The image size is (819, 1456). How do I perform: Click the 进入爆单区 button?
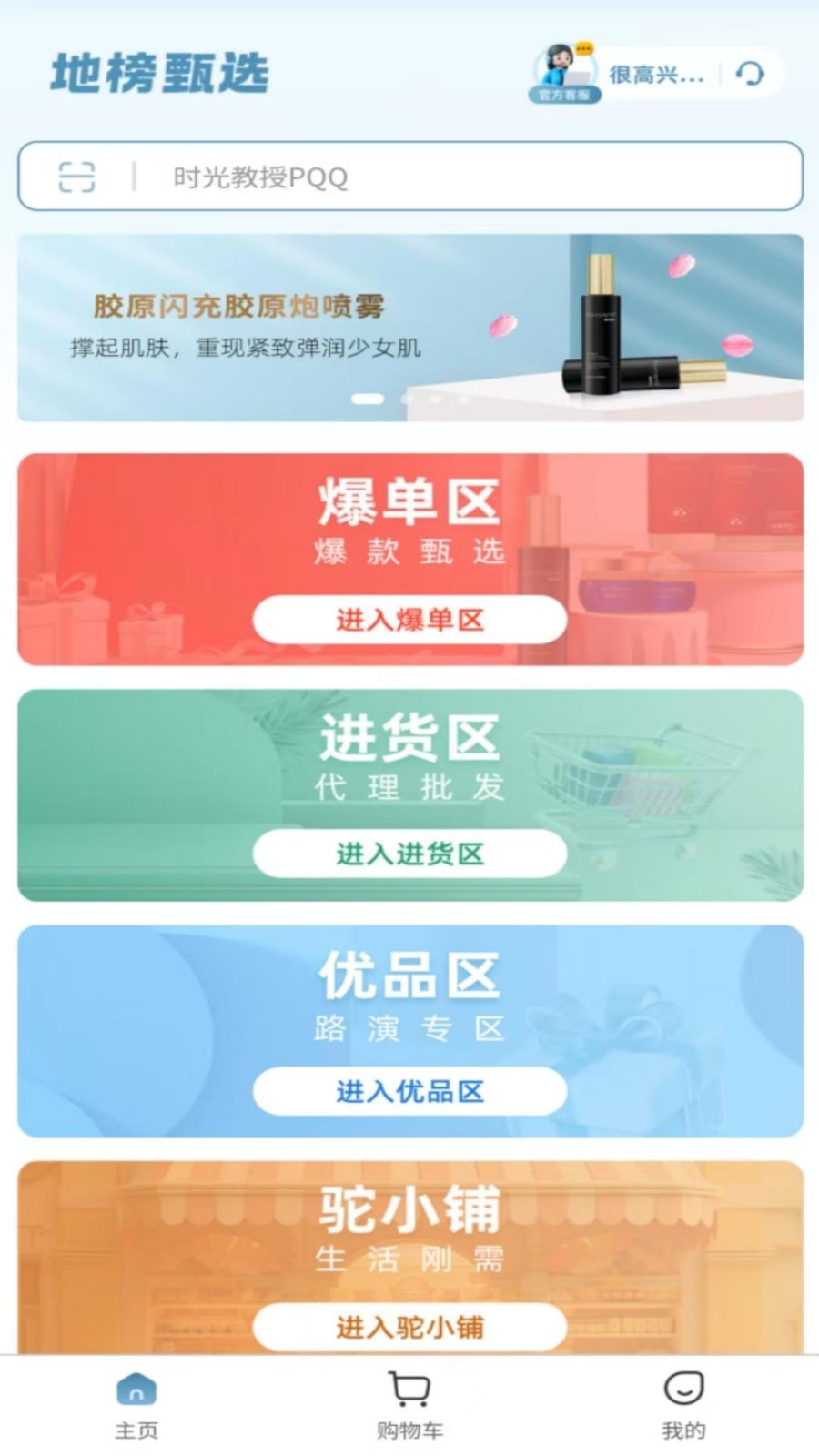tap(410, 620)
